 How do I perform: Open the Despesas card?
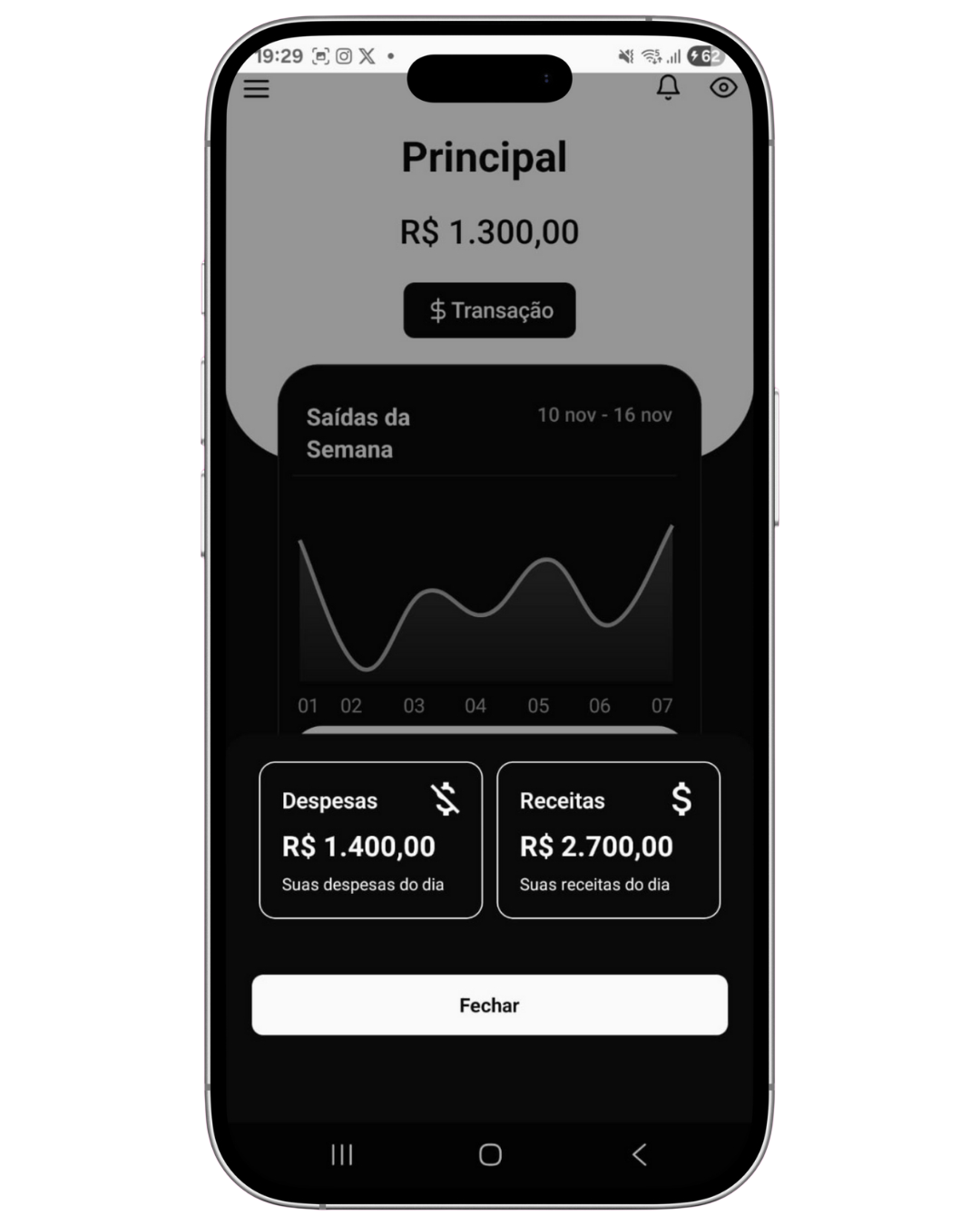[x=370, y=839]
